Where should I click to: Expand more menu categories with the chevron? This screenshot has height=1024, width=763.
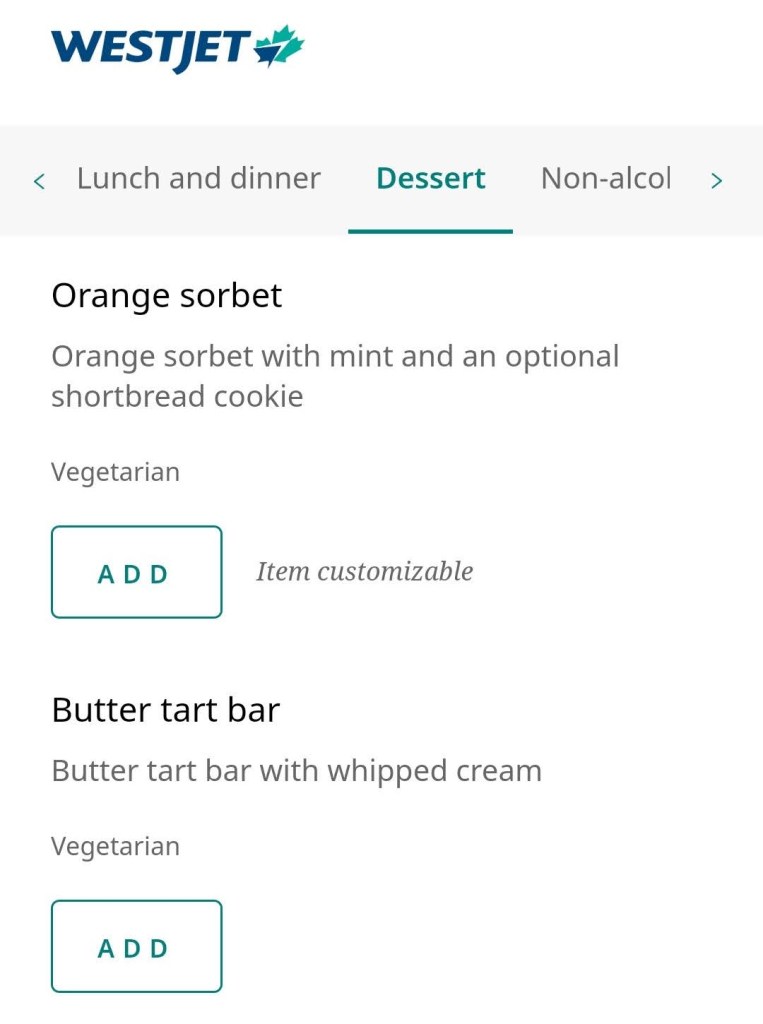717,181
